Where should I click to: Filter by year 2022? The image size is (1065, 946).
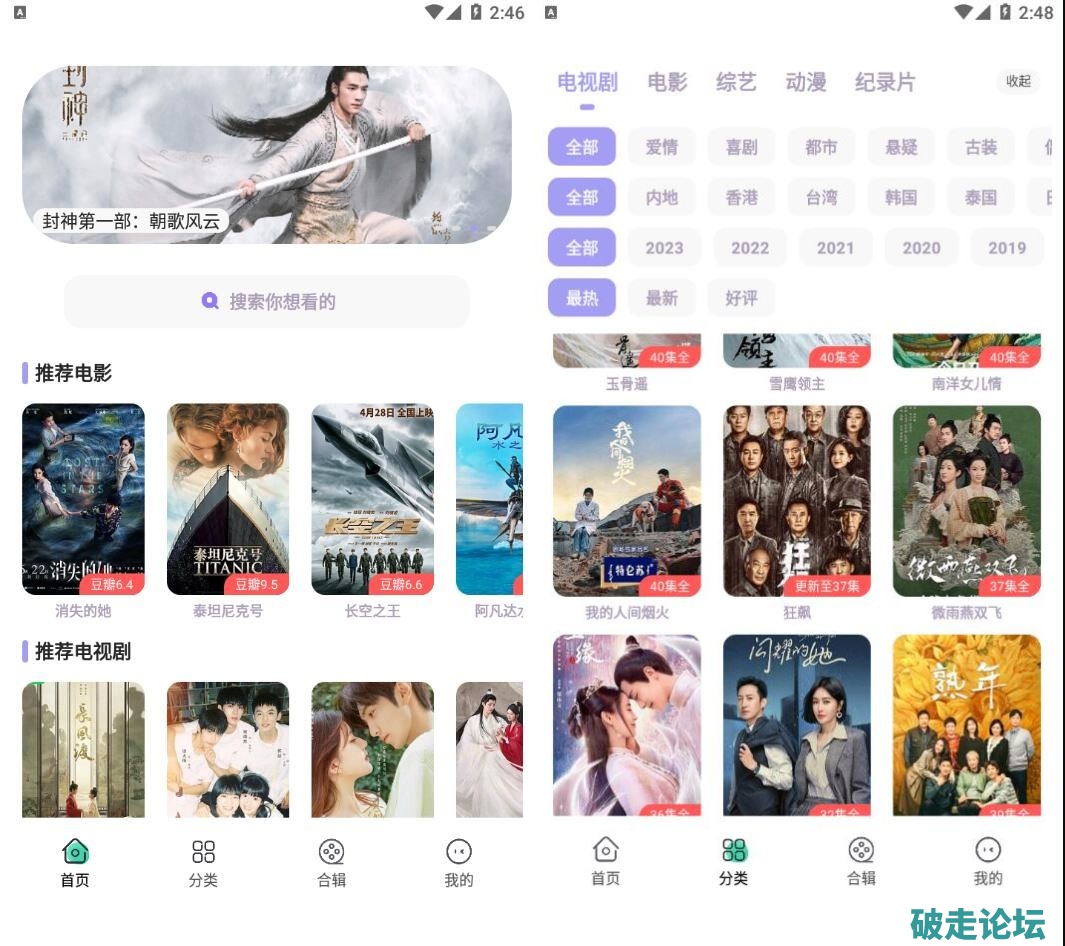pyautogui.click(x=750, y=247)
